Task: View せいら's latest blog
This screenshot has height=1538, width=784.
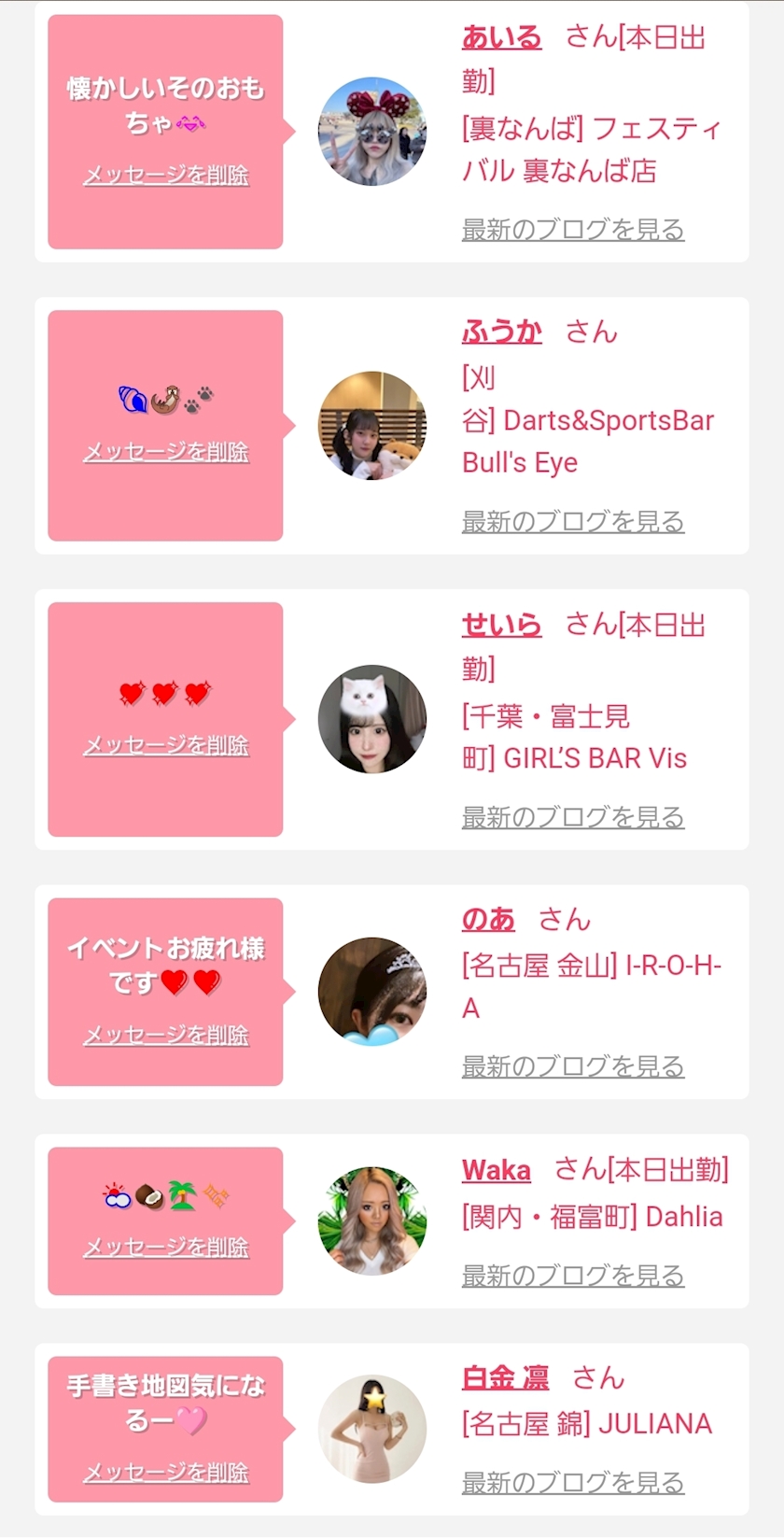Action: 573,818
